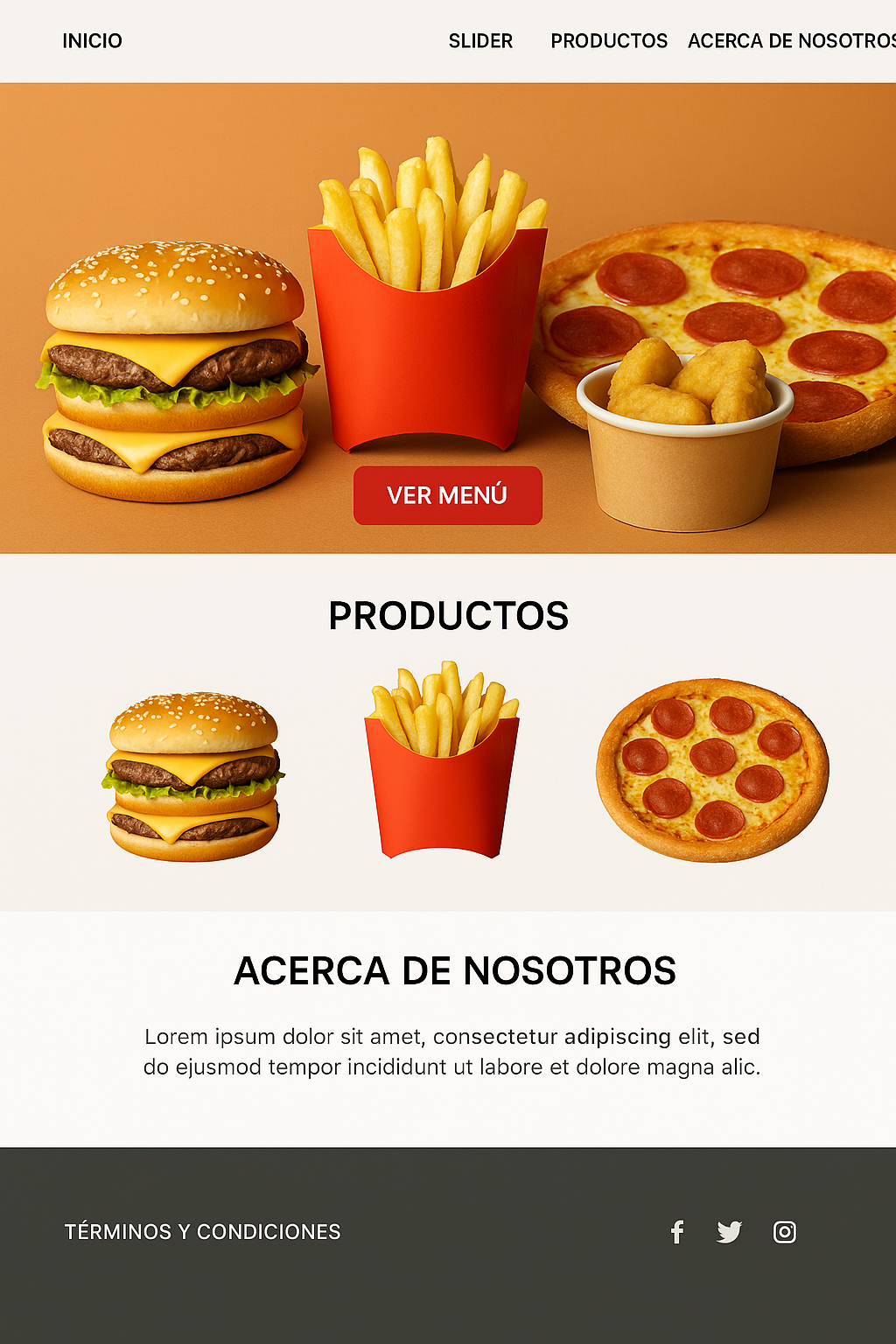This screenshot has height=1344, width=896.
Task: Open the Instagram icon in the footer
Action: (x=785, y=1232)
